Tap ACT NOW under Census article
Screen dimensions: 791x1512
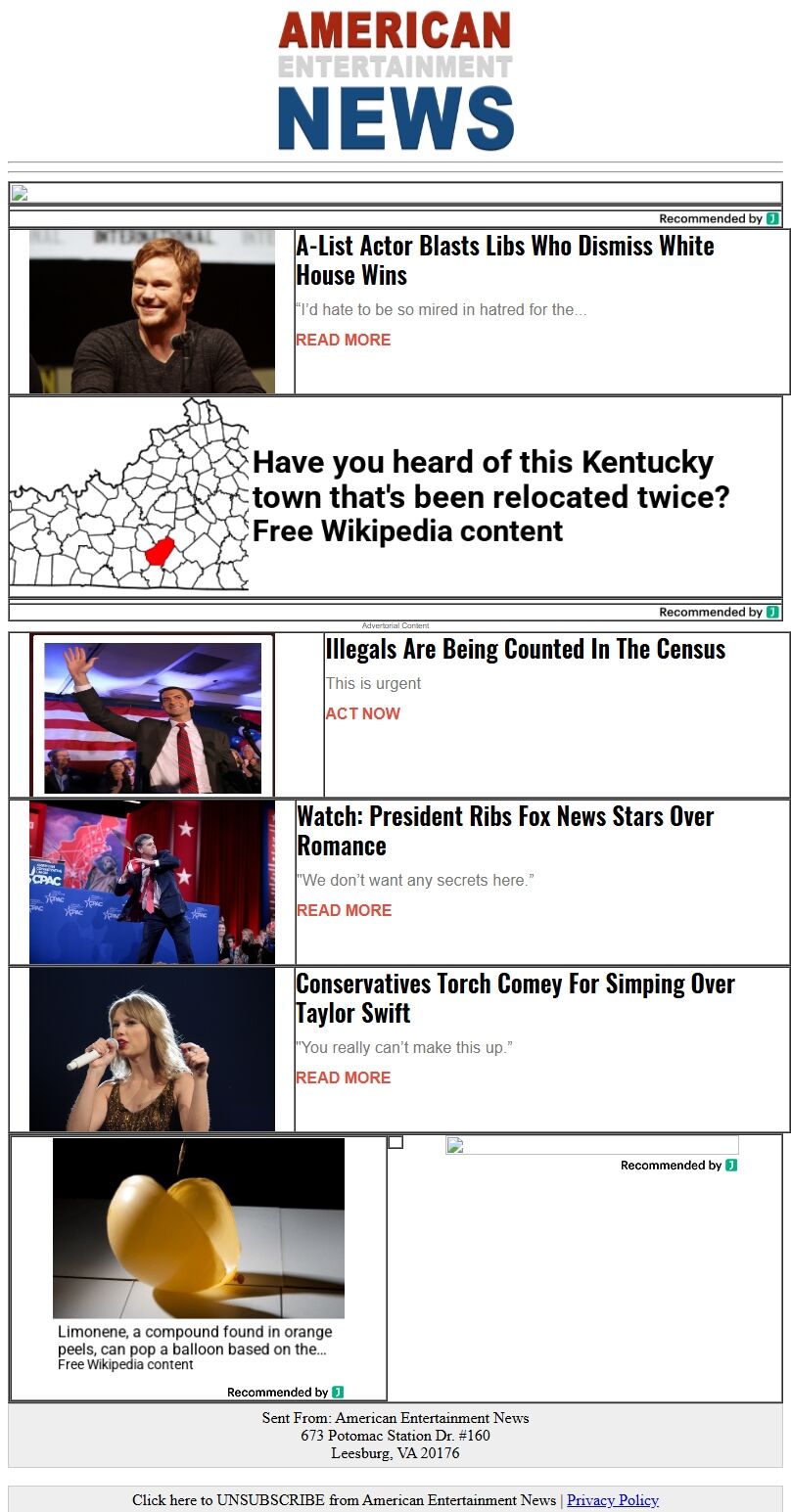[362, 713]
